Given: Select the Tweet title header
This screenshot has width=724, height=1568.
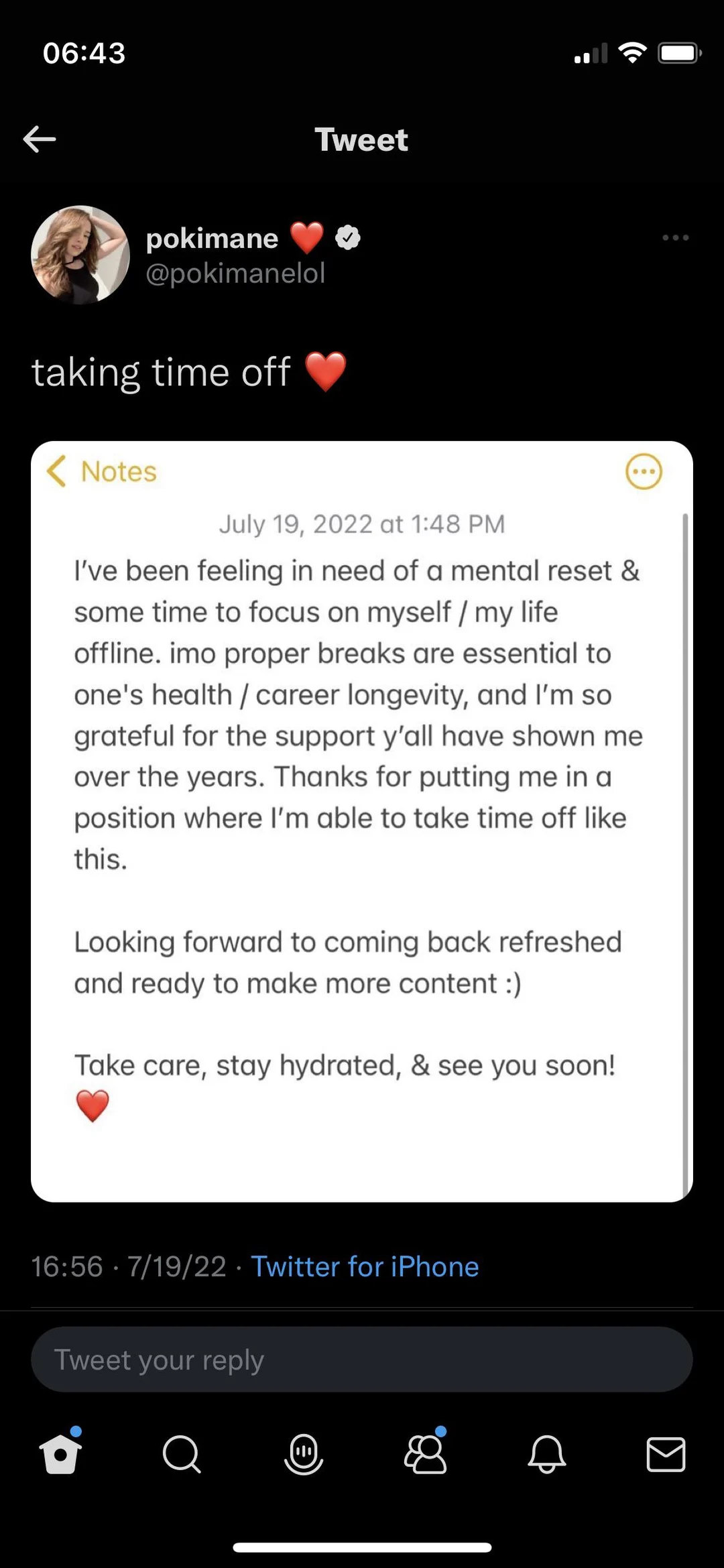Looking at the screenshot, I should pyautogui.click(x=362, y=139).
